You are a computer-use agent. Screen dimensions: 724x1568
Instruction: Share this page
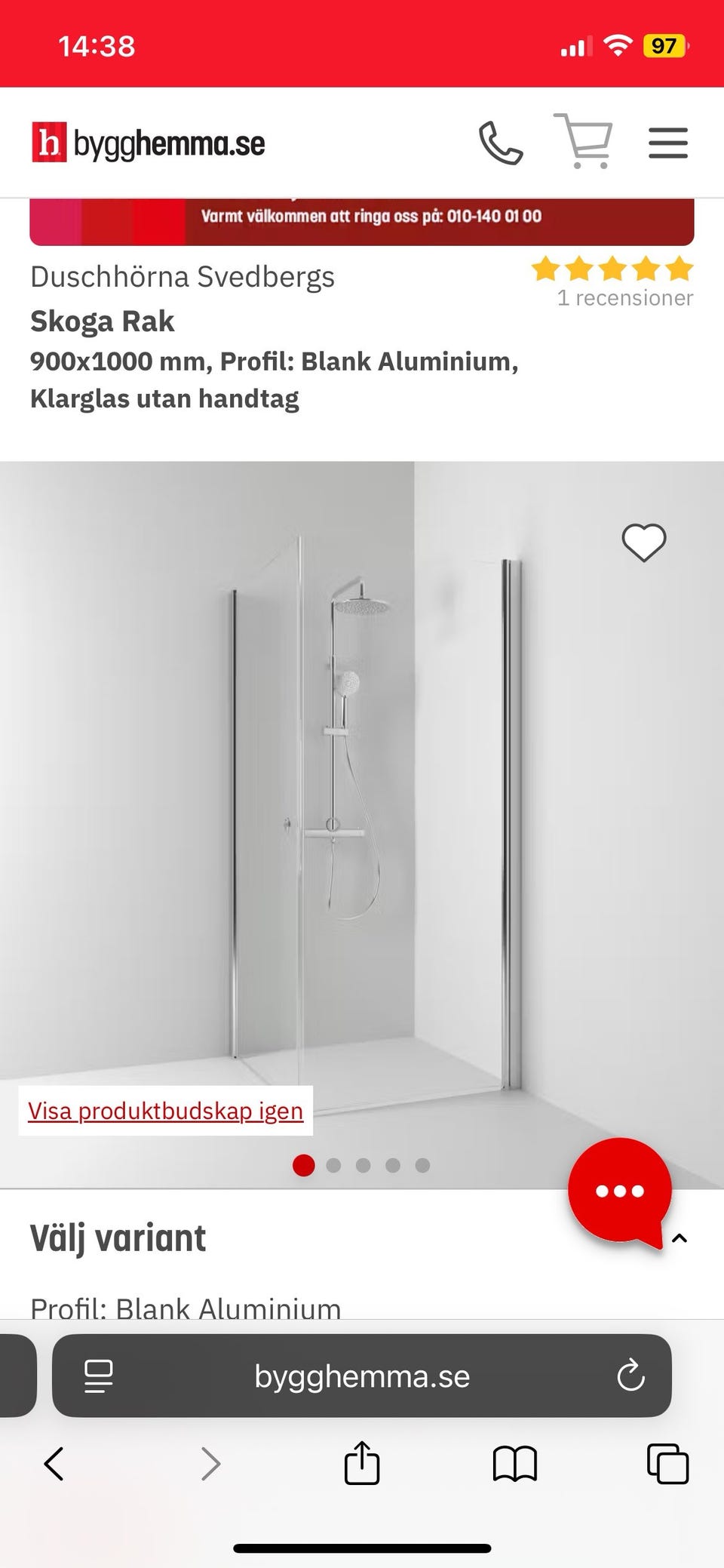[x=362, y=1462]
